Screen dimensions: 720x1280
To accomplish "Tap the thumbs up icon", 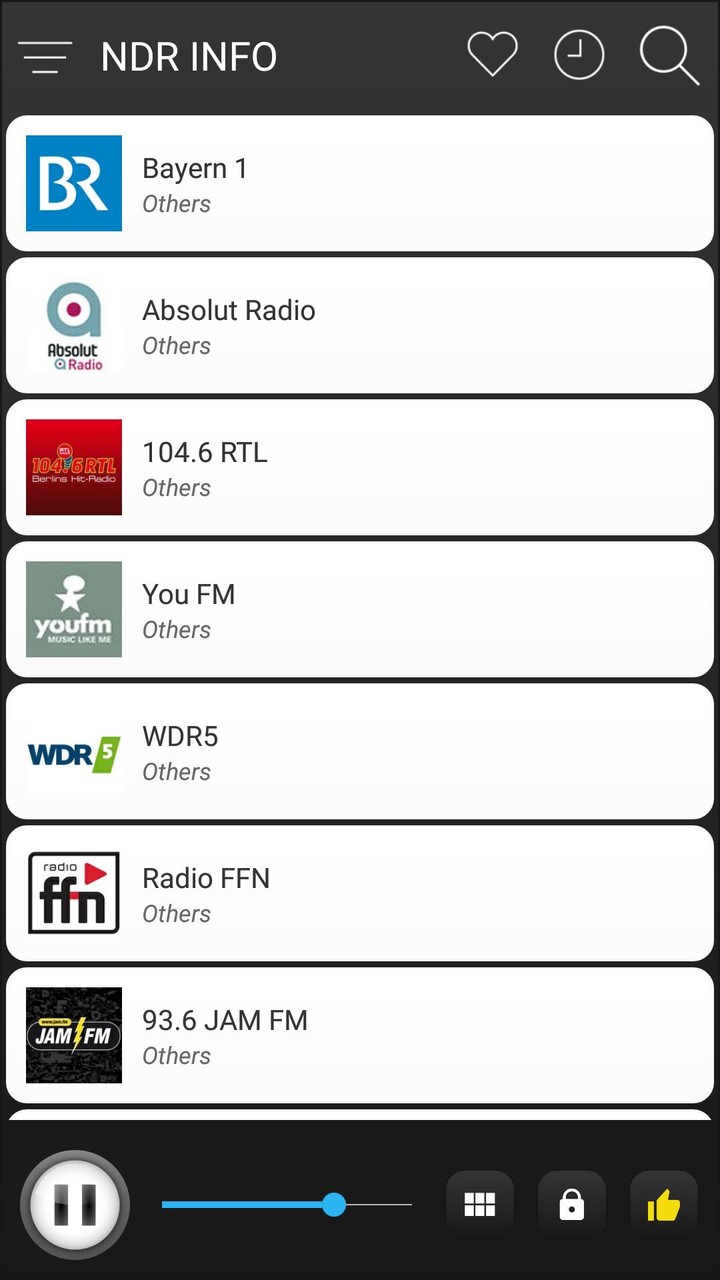I will (663, 1205).
